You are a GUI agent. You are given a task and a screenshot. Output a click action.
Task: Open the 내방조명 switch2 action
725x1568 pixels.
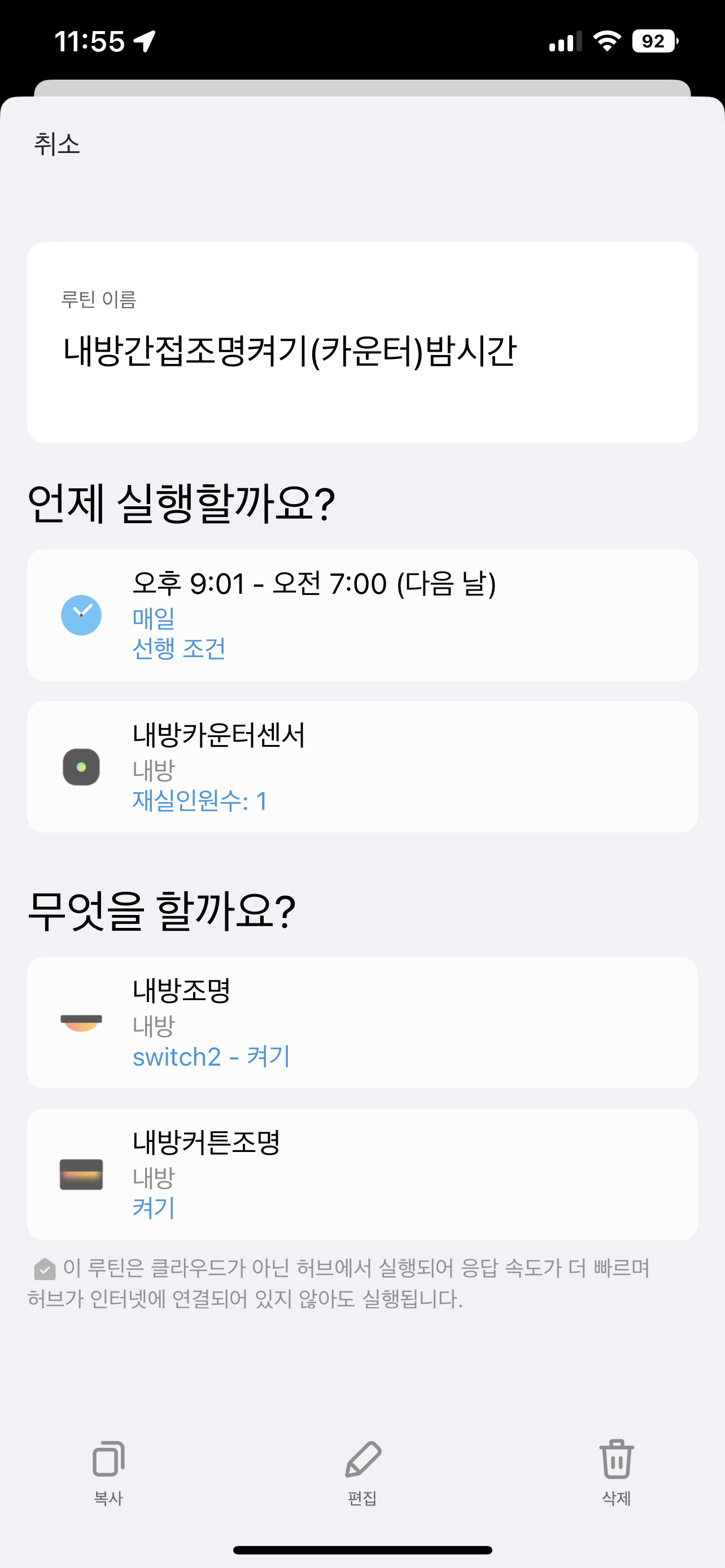point(362,1022)
